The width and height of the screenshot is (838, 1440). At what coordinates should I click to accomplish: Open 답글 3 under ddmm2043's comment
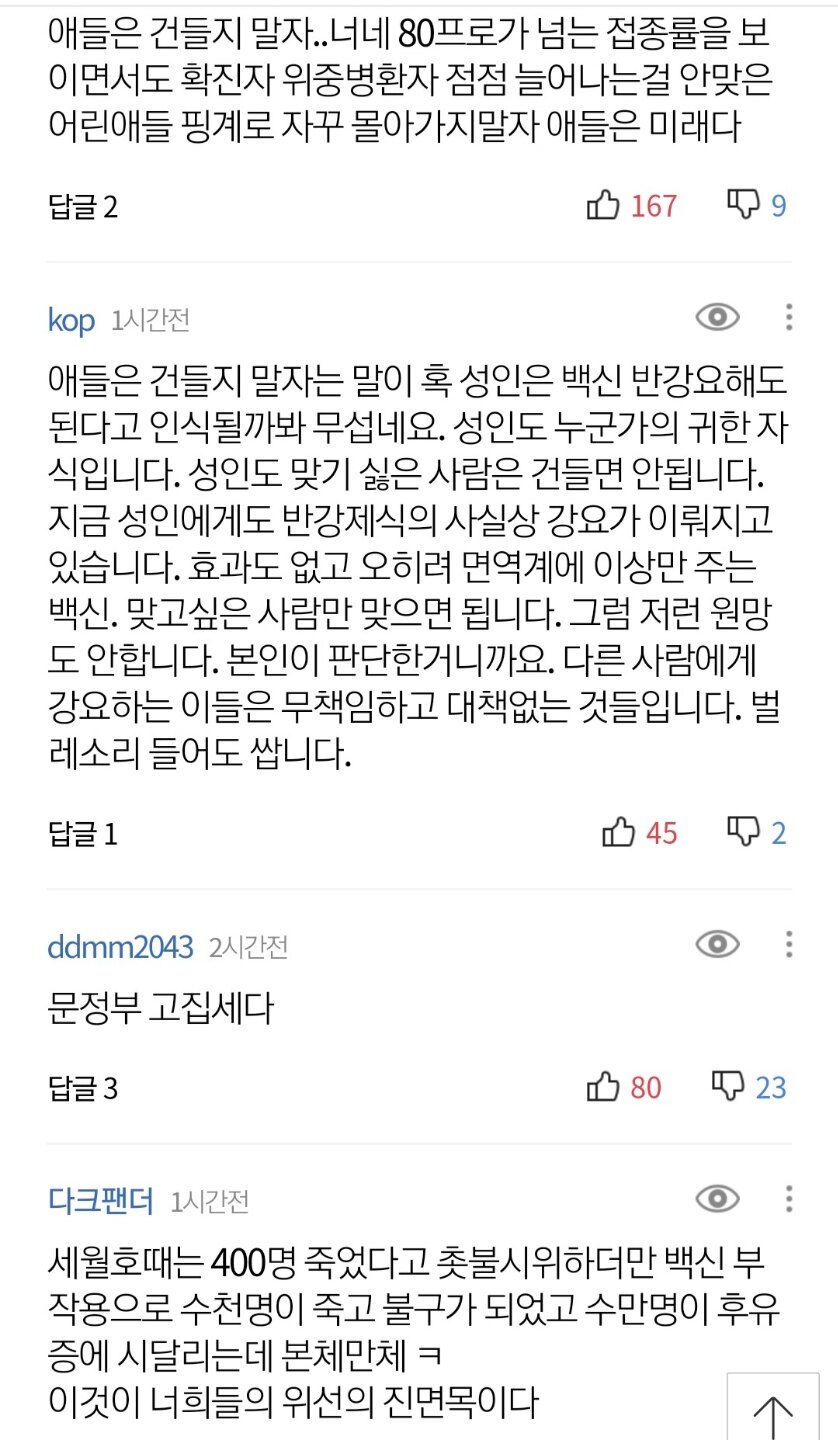(83, 1088)
